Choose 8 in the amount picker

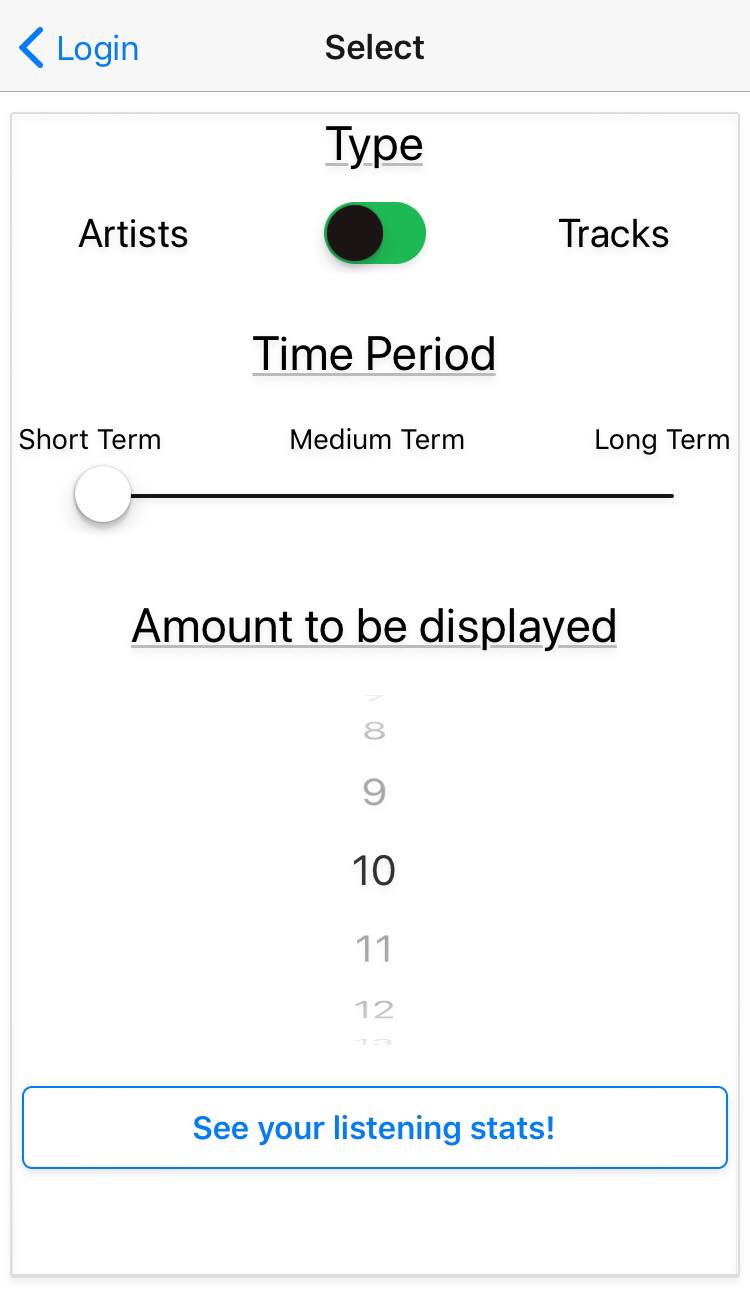pos(374,731)
